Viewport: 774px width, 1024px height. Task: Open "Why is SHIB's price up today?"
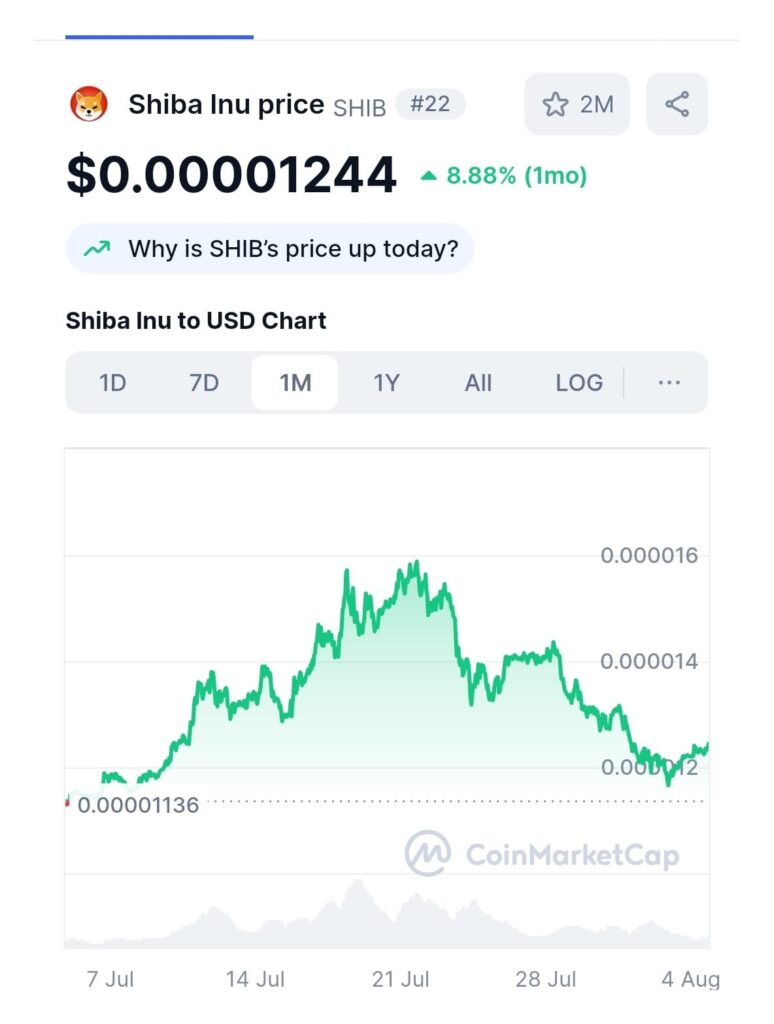[270, 249]
